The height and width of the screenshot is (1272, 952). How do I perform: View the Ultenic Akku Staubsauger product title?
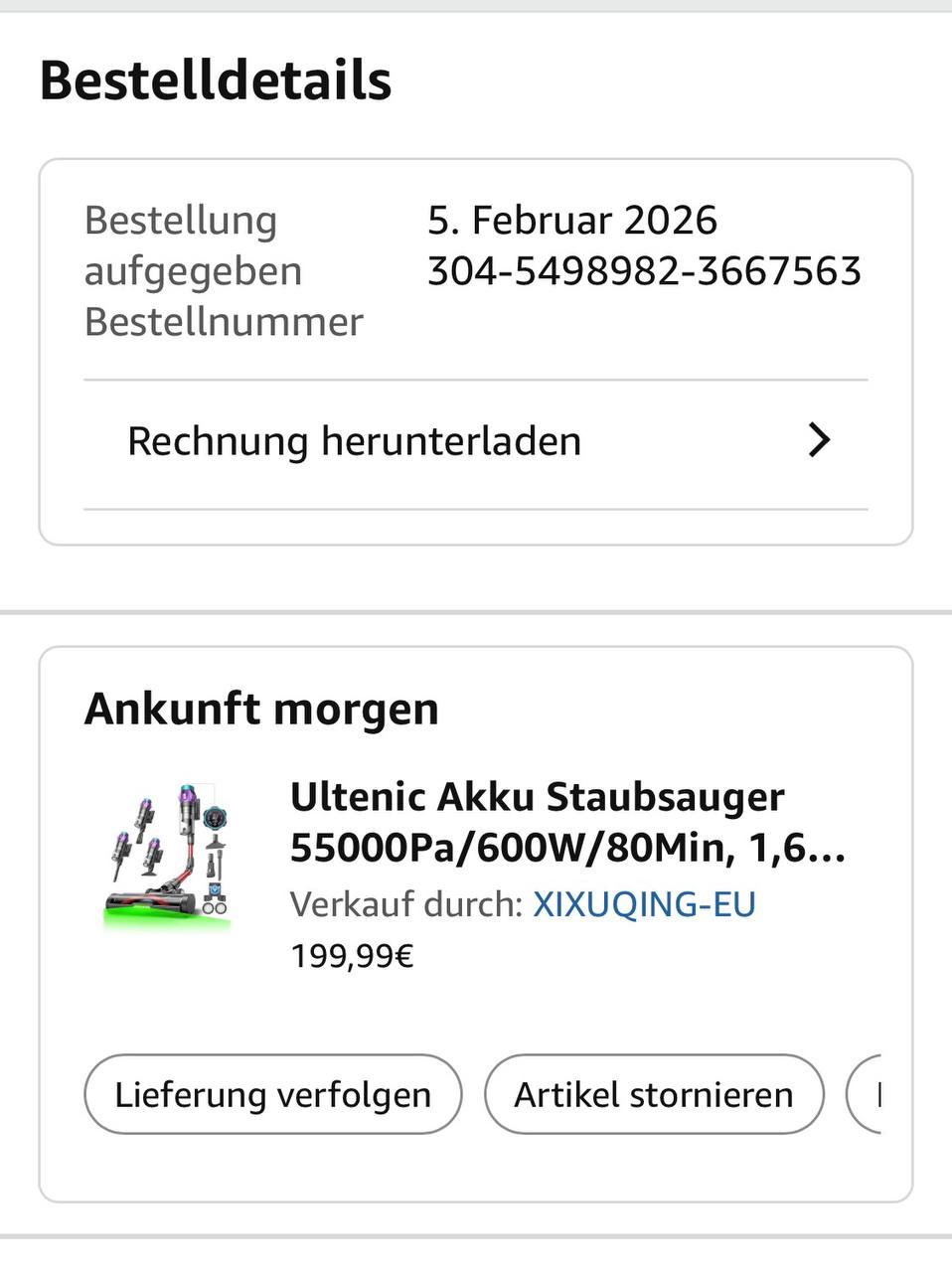coord(566,822)
